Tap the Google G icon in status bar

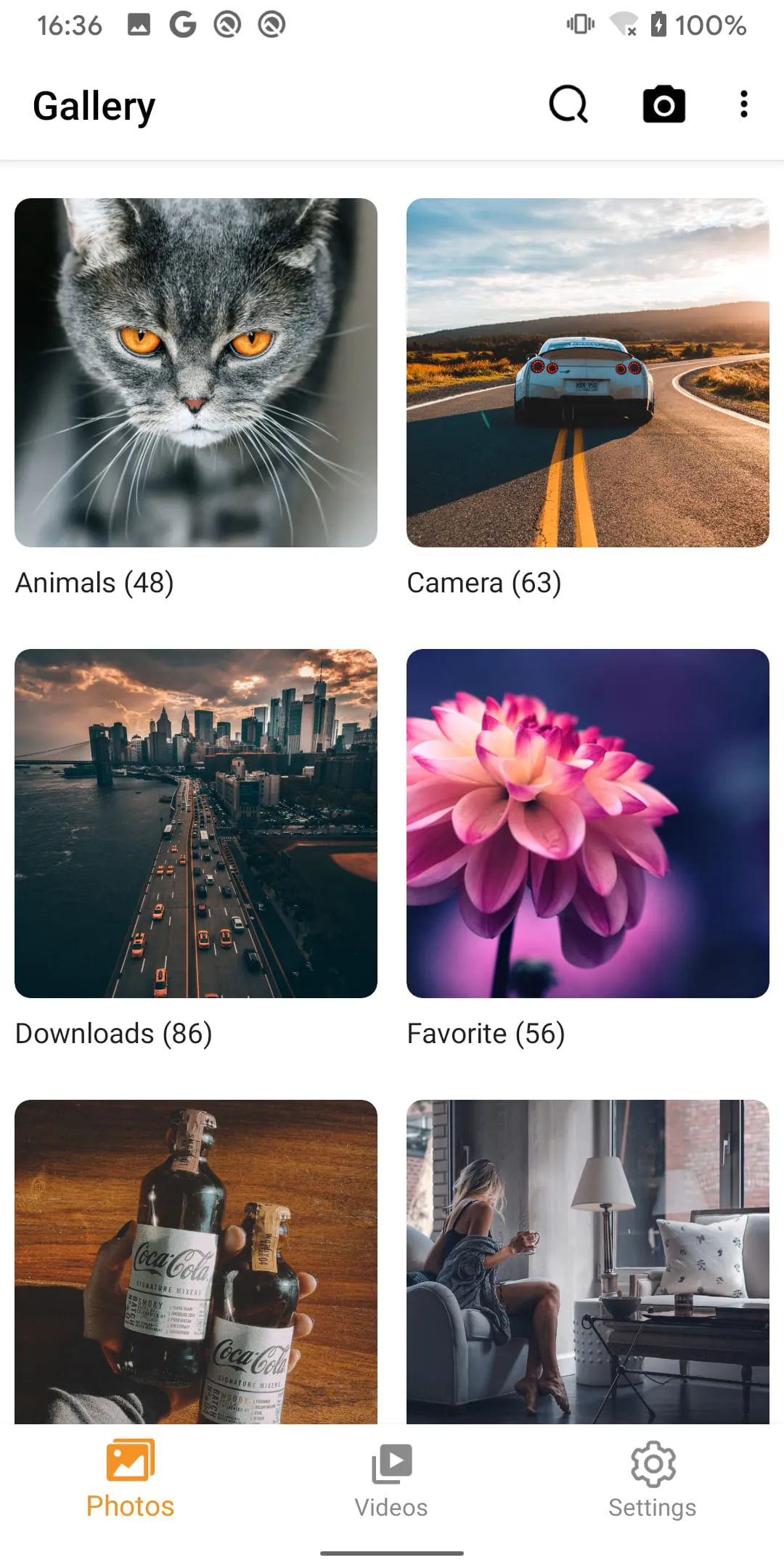[x=183, y=25]
